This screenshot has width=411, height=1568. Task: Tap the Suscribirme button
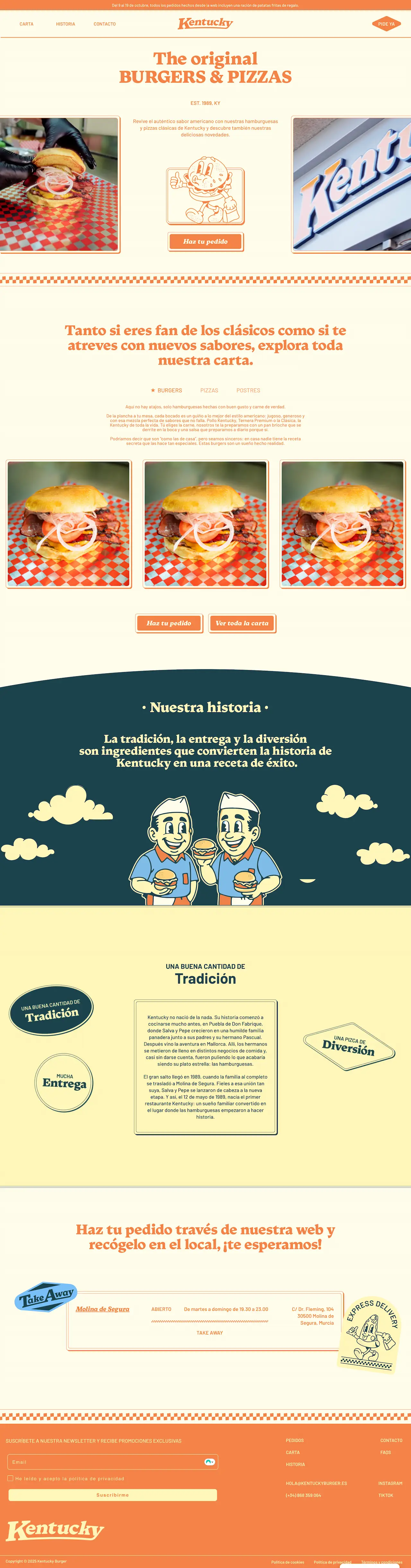coord(113,1495)
